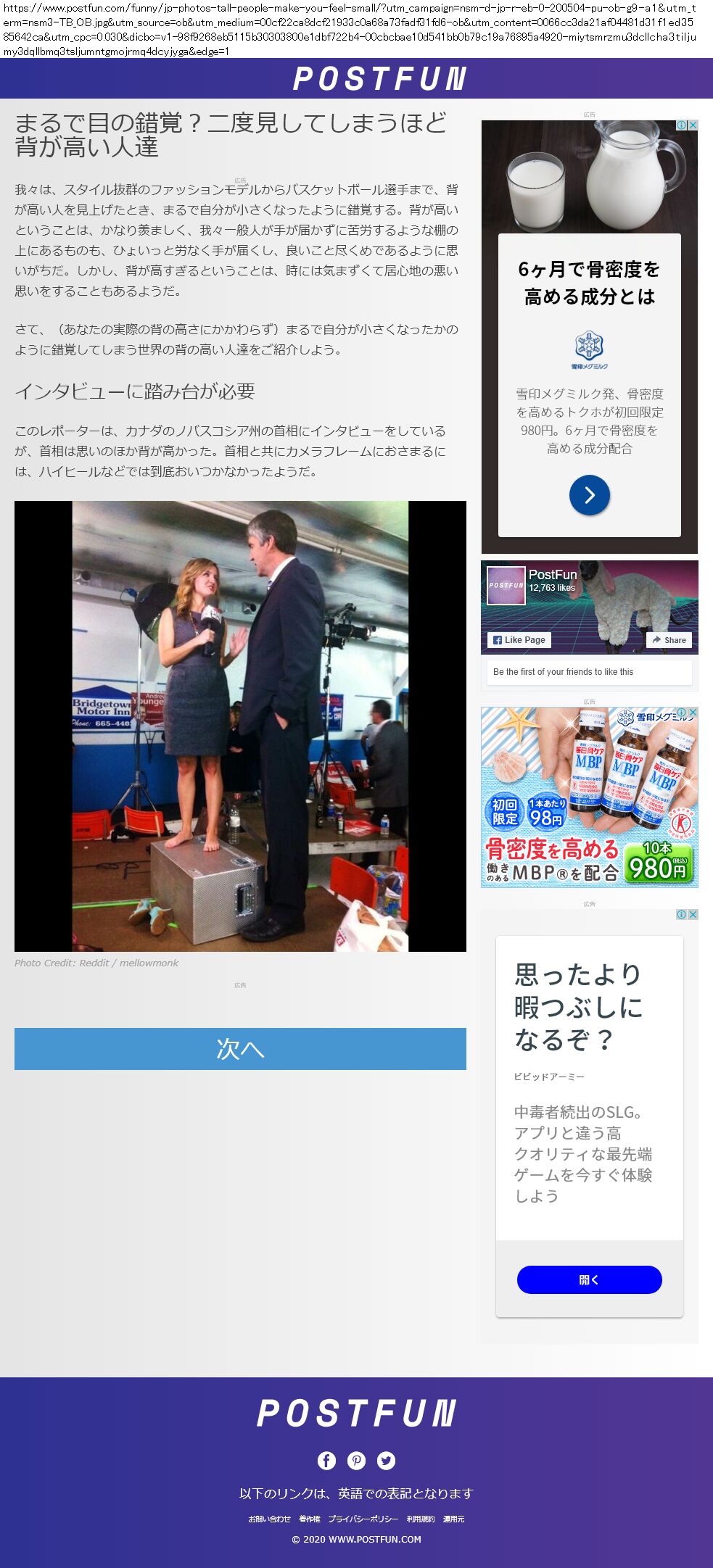
Task: Open the 著作権 copyright link
Action: 310,1519
